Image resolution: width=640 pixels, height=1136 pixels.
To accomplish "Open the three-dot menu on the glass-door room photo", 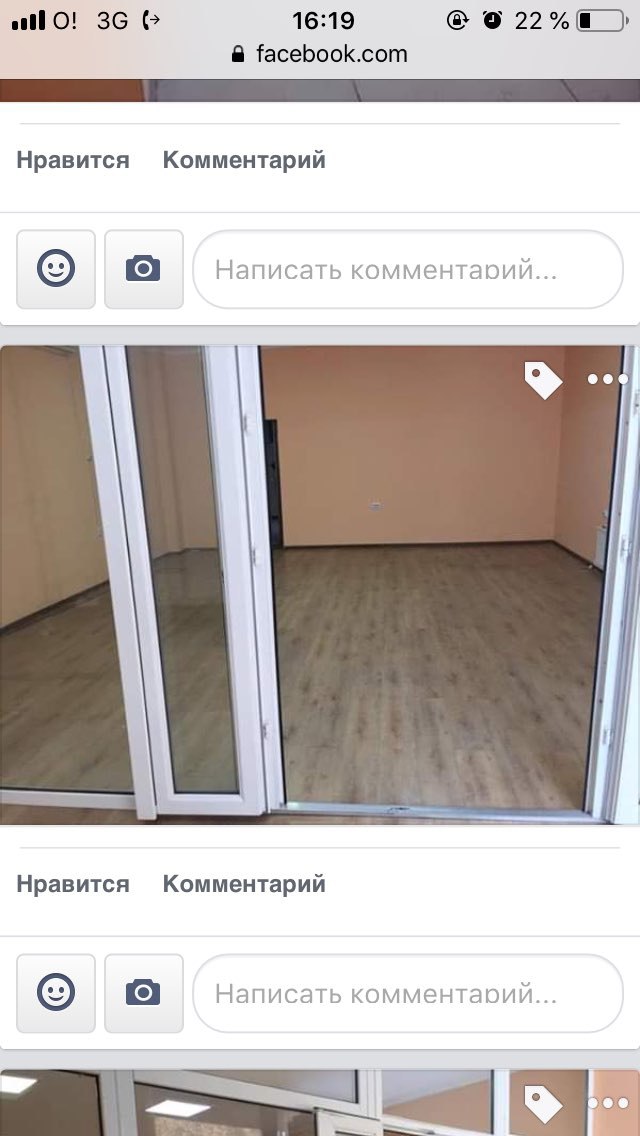I will [x=607, y=380].
